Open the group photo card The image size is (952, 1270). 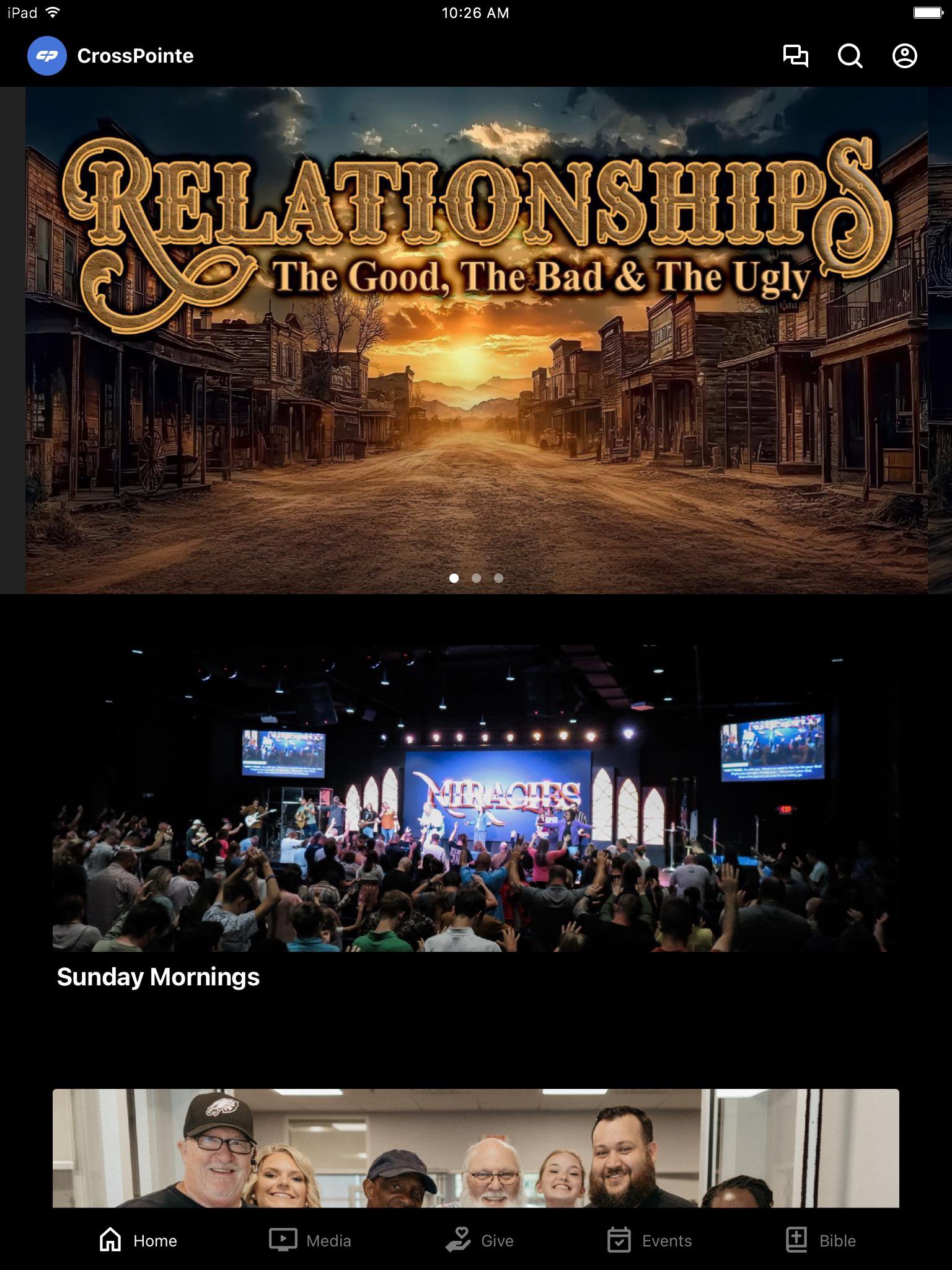[476, 1148]
